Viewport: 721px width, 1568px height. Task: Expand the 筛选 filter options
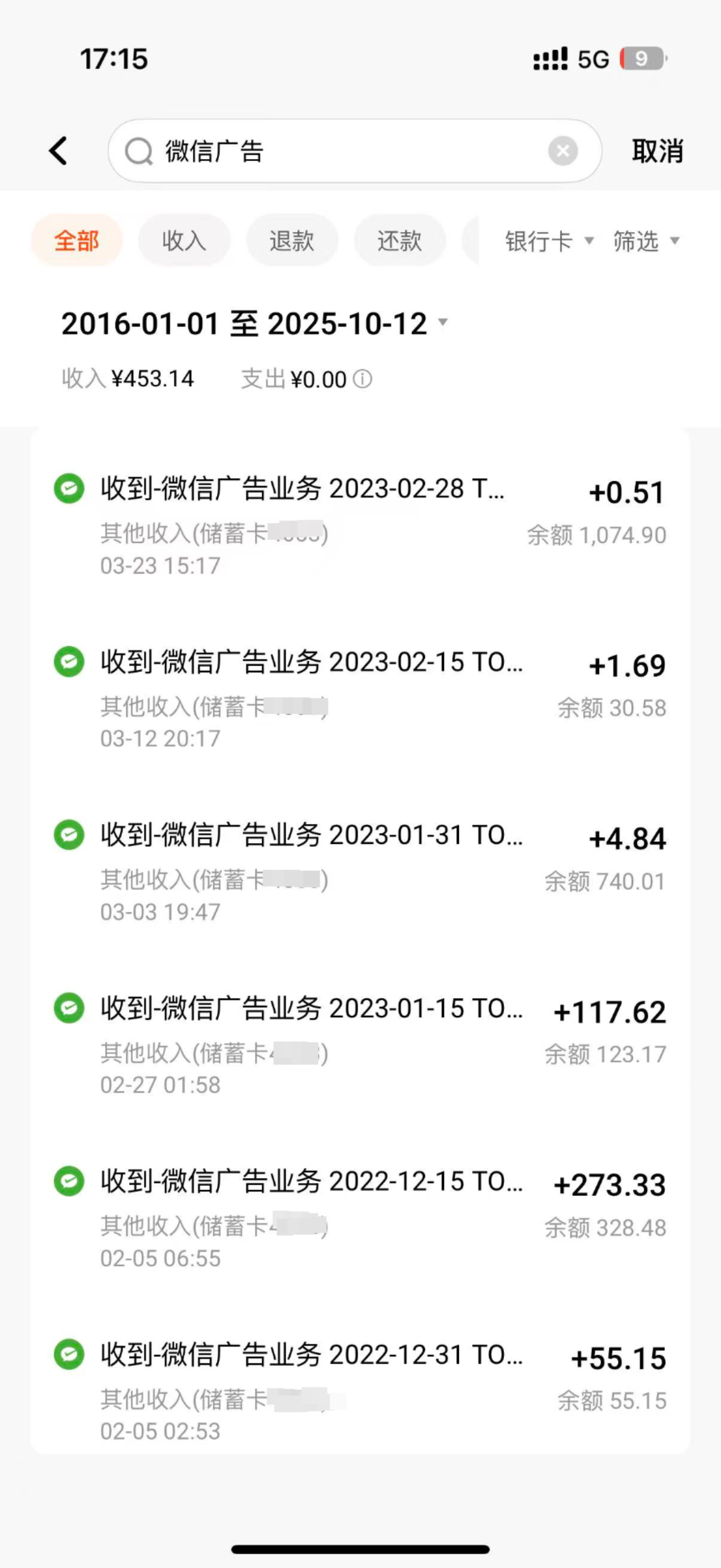click(646, 241)
